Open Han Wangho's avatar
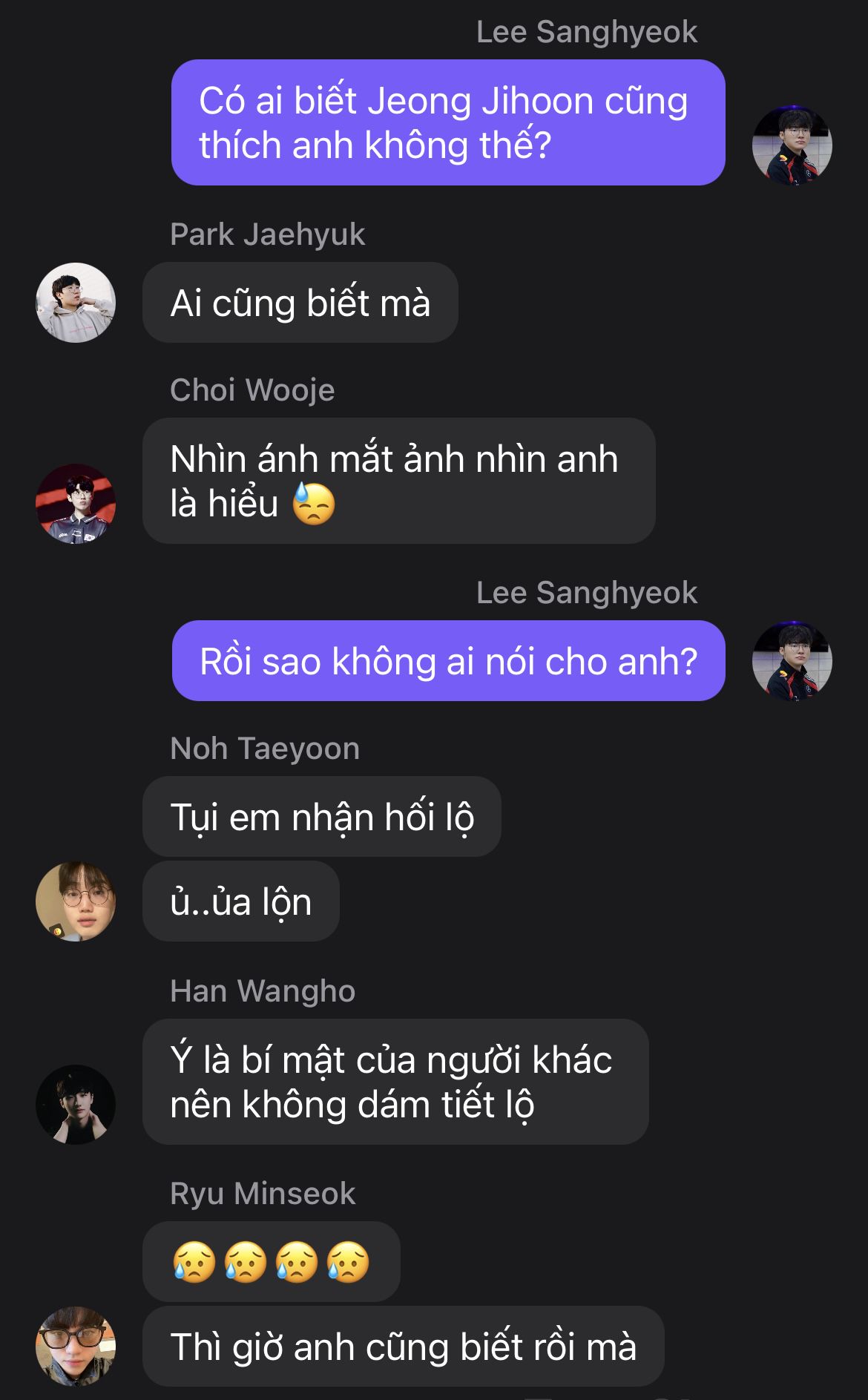The width and height of the screenshot is (868, 1400). (76, 1104)
